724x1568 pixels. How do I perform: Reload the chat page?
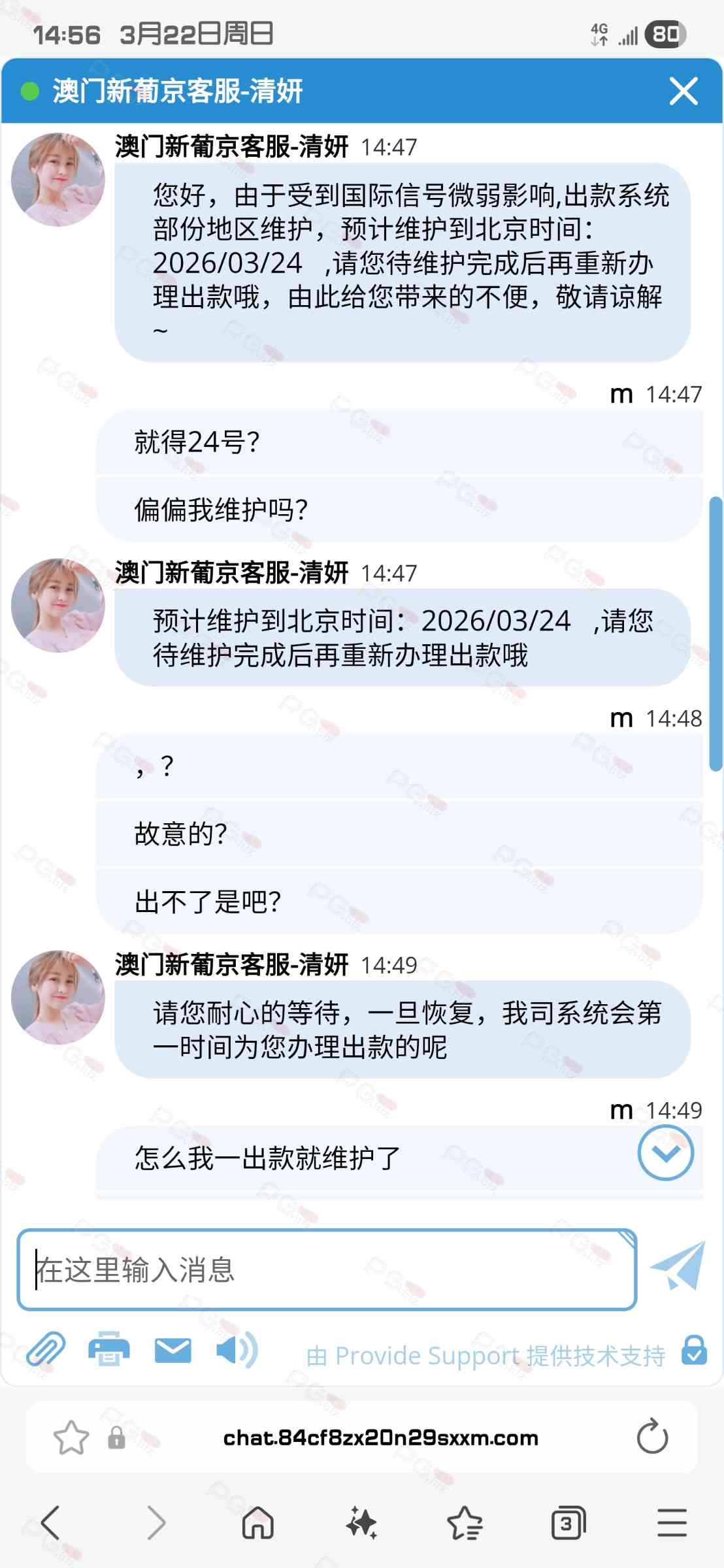coord(652,1437)
